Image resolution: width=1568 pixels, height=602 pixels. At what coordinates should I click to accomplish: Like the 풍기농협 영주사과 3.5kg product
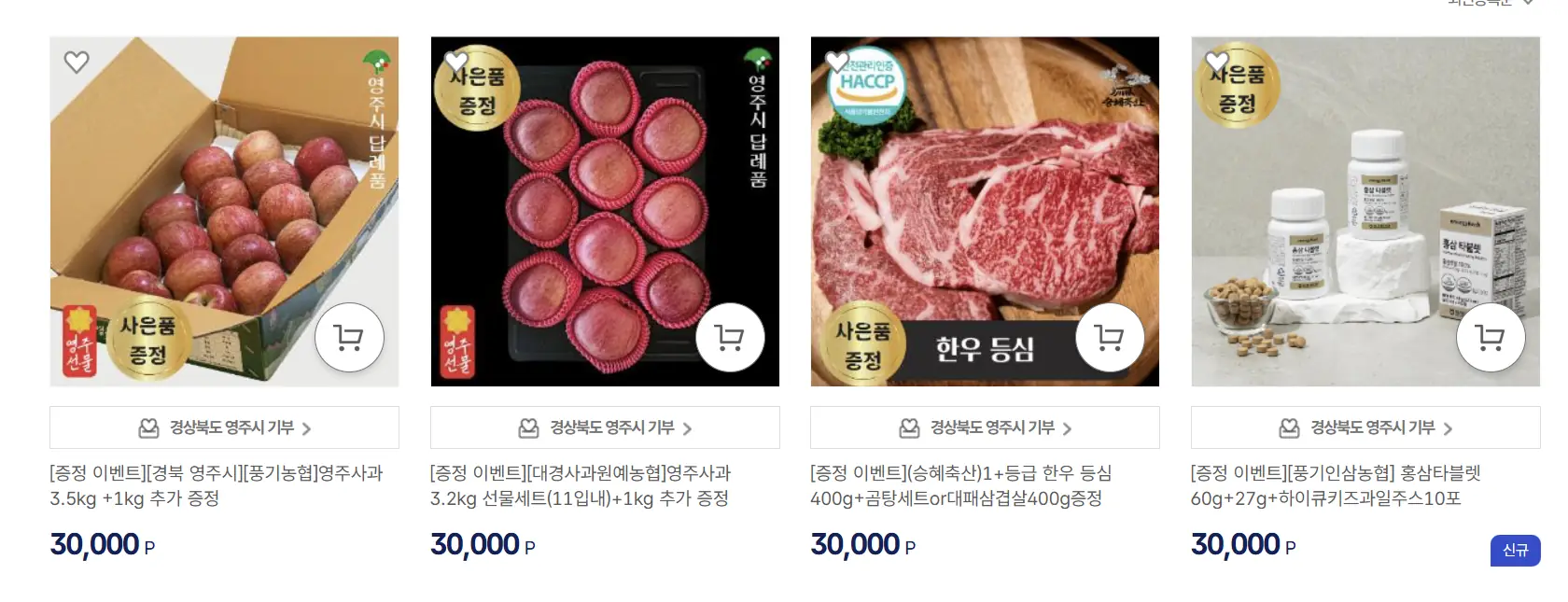(x=77, y=63)
